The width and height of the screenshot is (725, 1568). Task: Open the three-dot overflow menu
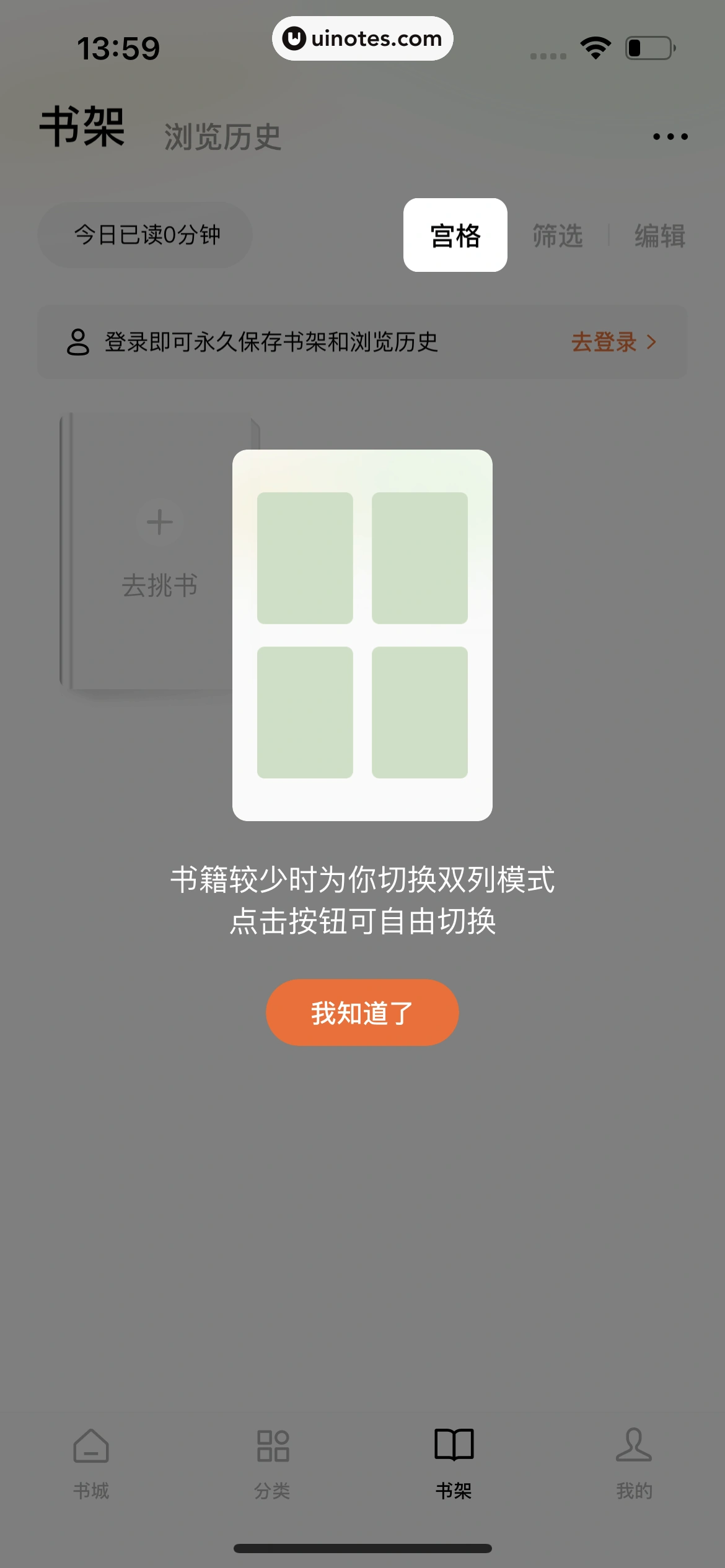(x=670, y=136)
